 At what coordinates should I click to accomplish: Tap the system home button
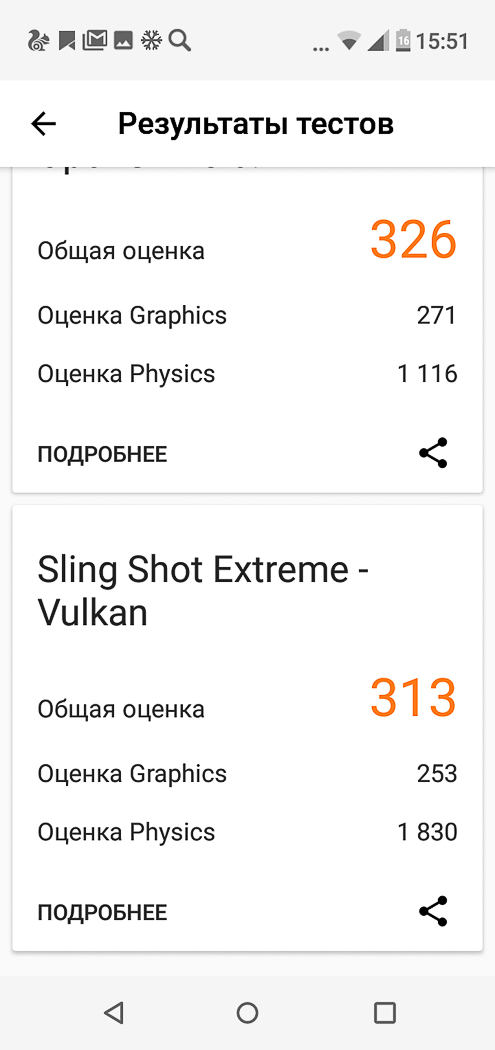(247, 1012)
